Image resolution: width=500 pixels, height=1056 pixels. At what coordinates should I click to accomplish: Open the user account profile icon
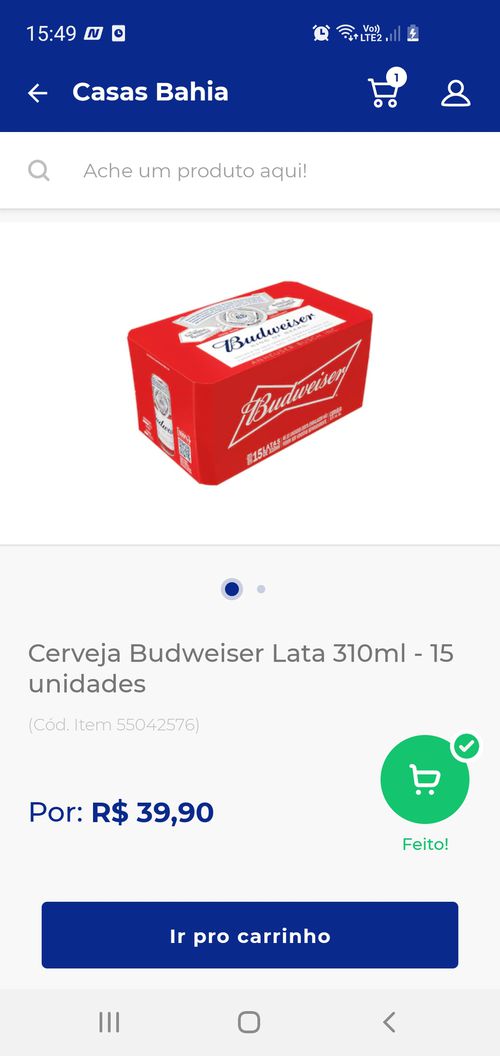tap(456, 93)
